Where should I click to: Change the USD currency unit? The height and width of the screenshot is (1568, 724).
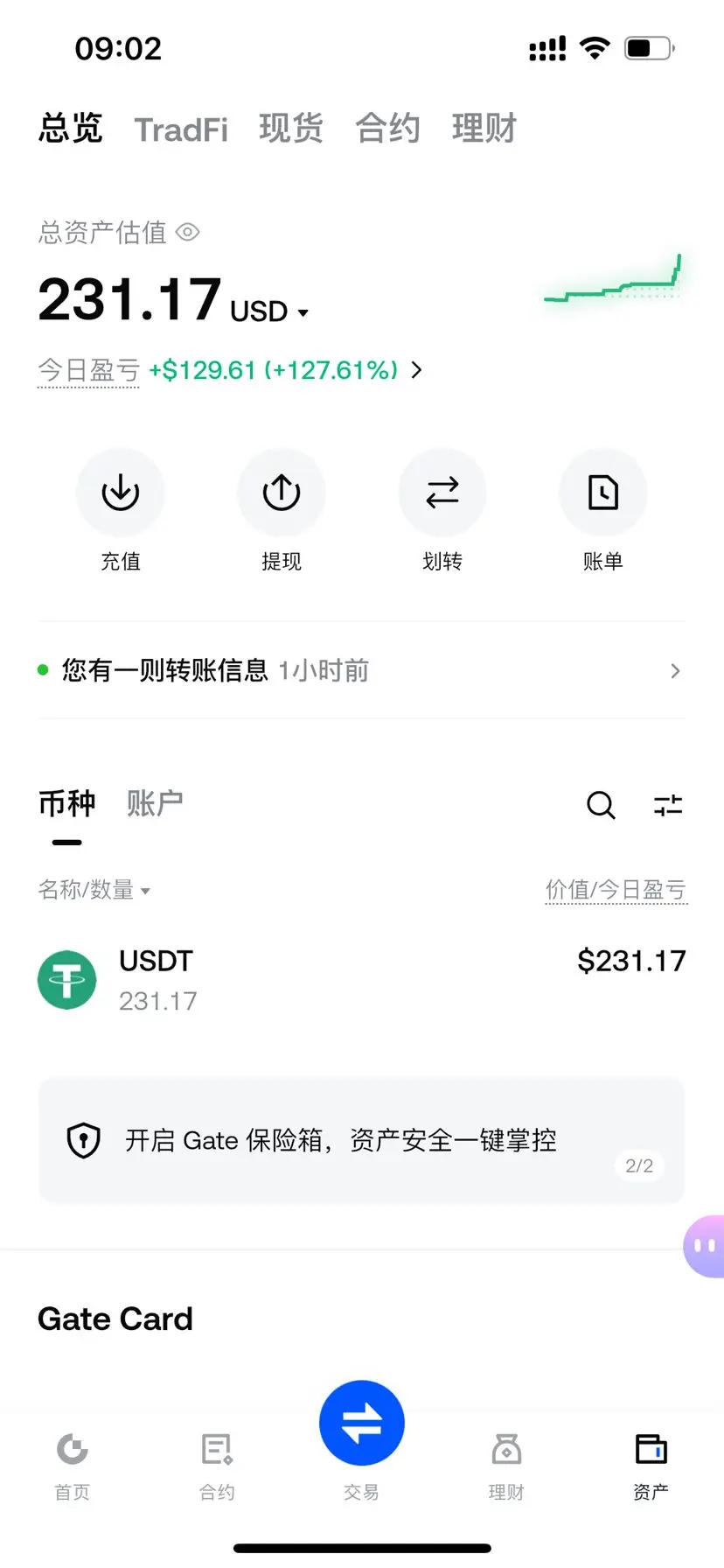(x=269, y=311)
